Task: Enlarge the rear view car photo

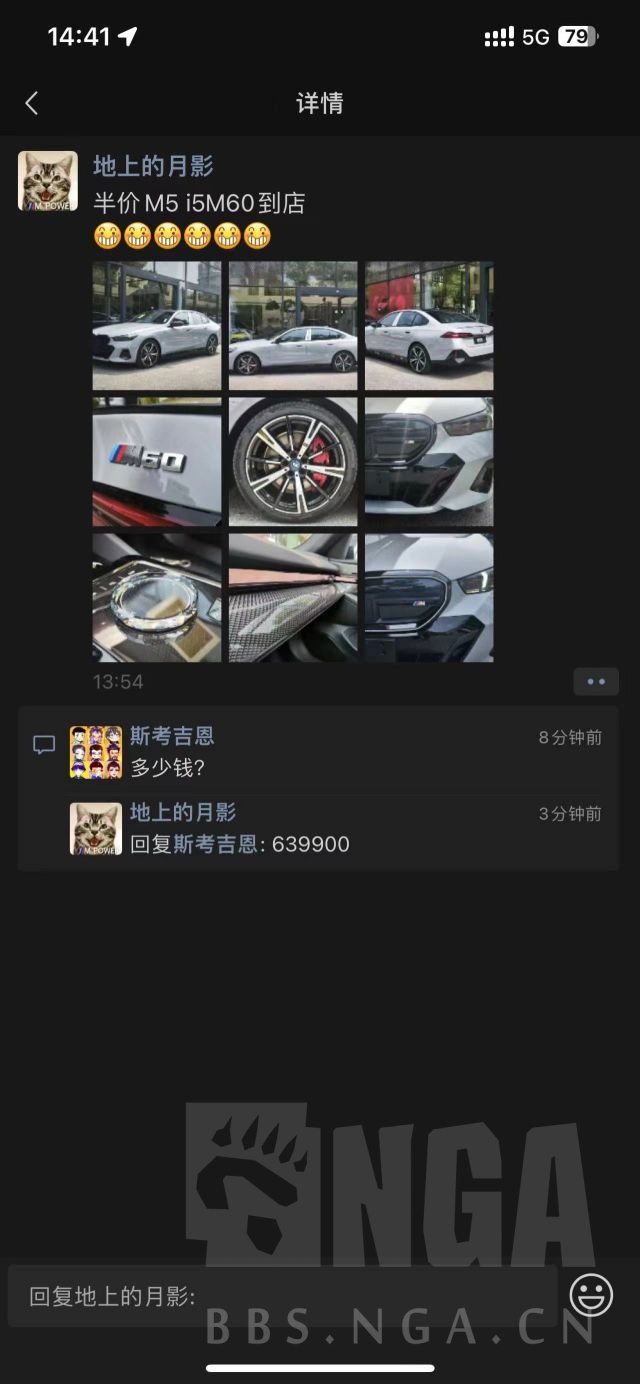Action: [429, 326]
